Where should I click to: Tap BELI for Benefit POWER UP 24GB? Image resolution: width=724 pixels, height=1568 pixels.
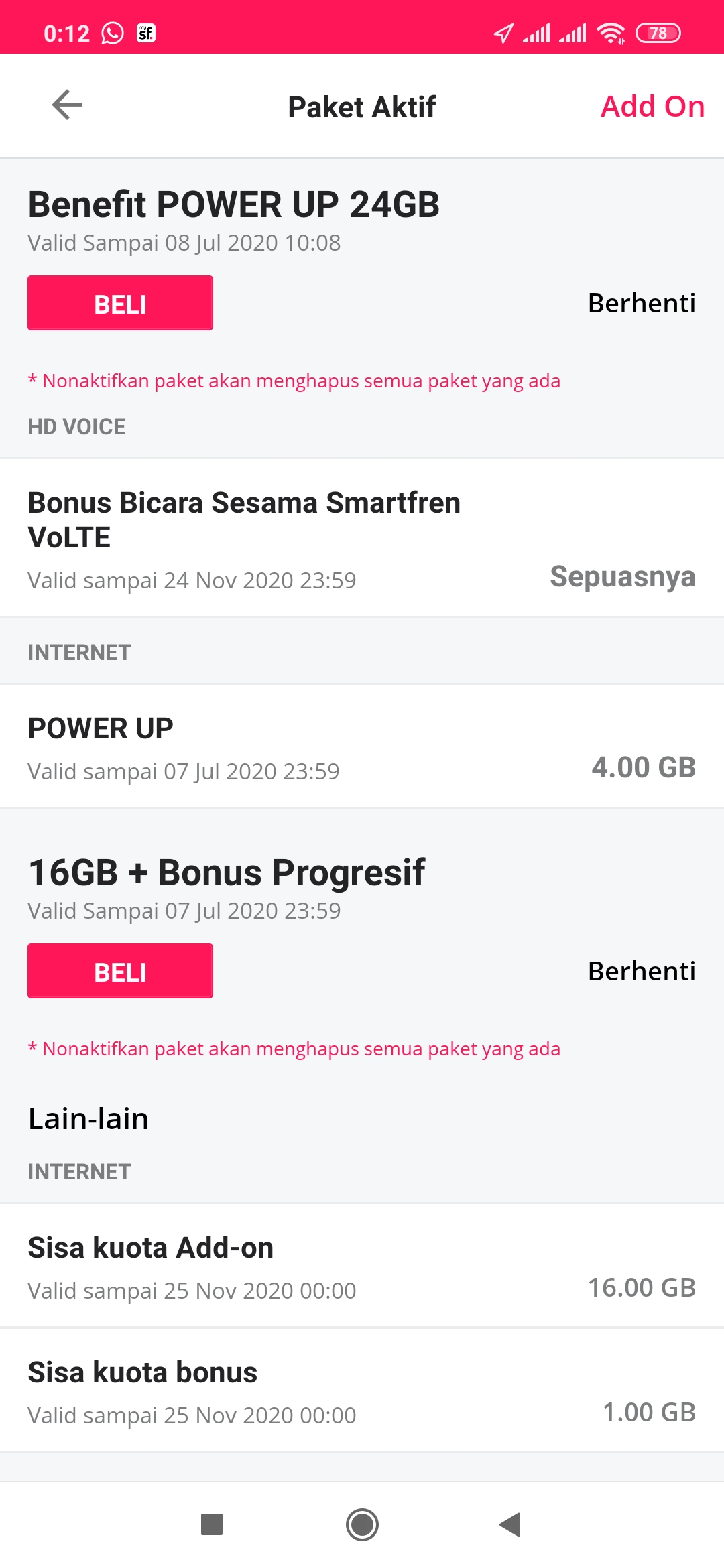click(x=120, y=304)
